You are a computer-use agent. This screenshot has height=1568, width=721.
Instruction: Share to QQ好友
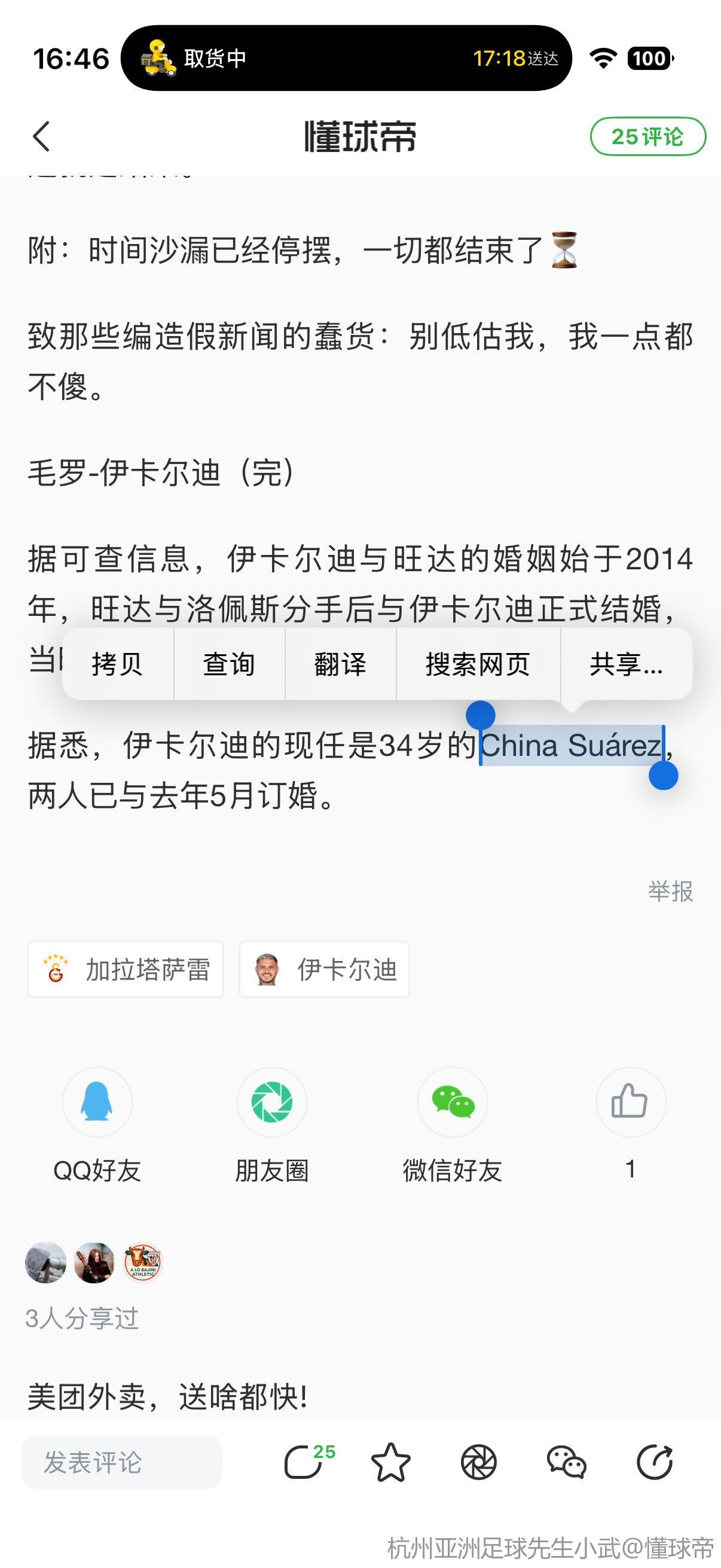pyautogui.click(x=97, y=1102)
